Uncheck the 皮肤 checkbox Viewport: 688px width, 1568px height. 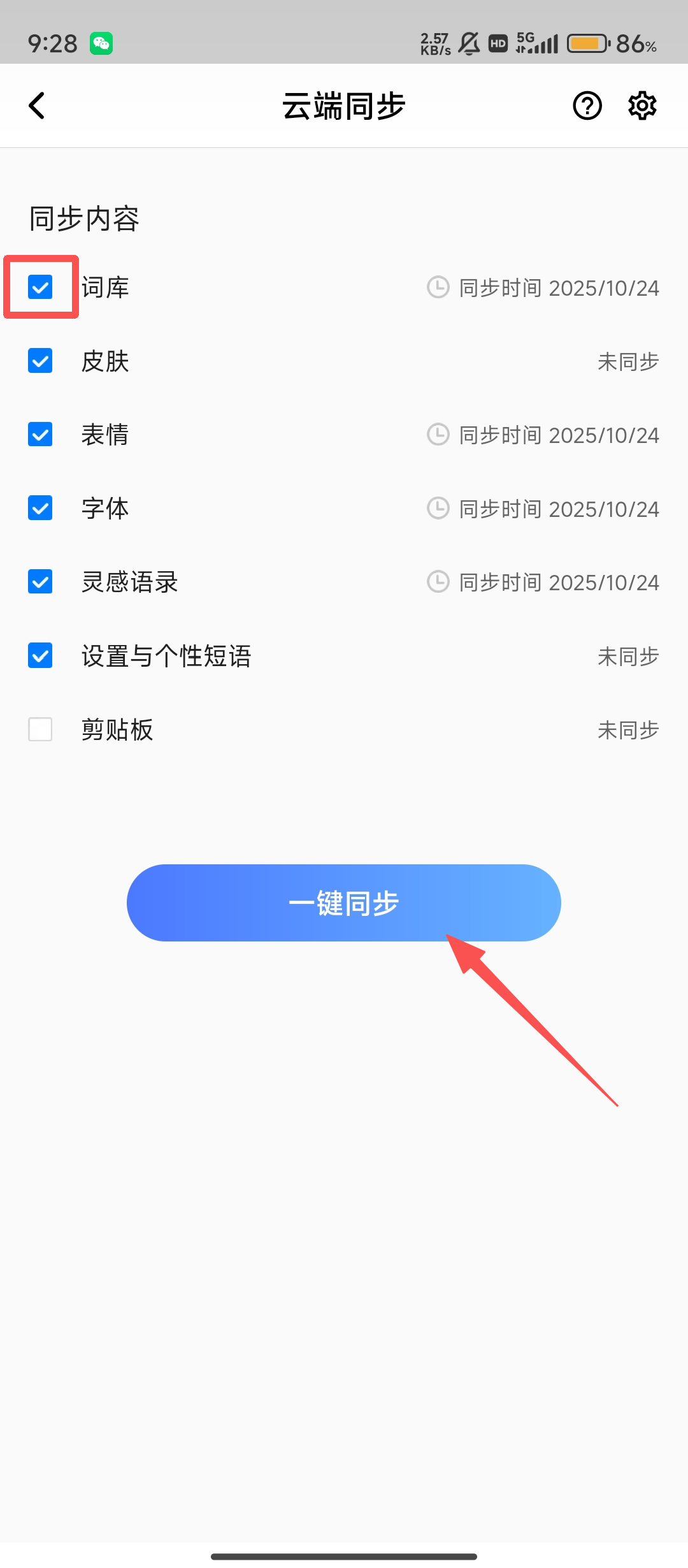click(40, 361)
